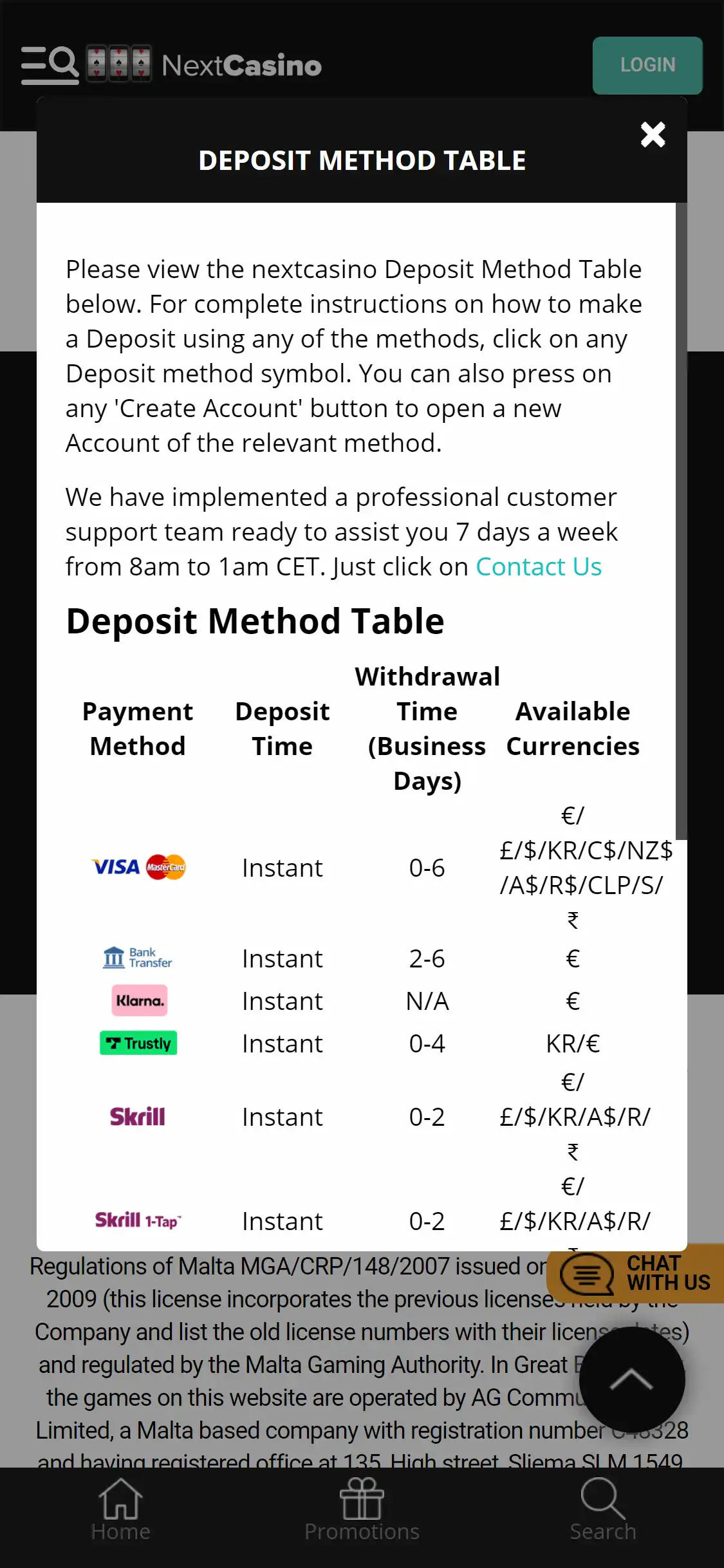Select the Trustly deposit method

138,1043
